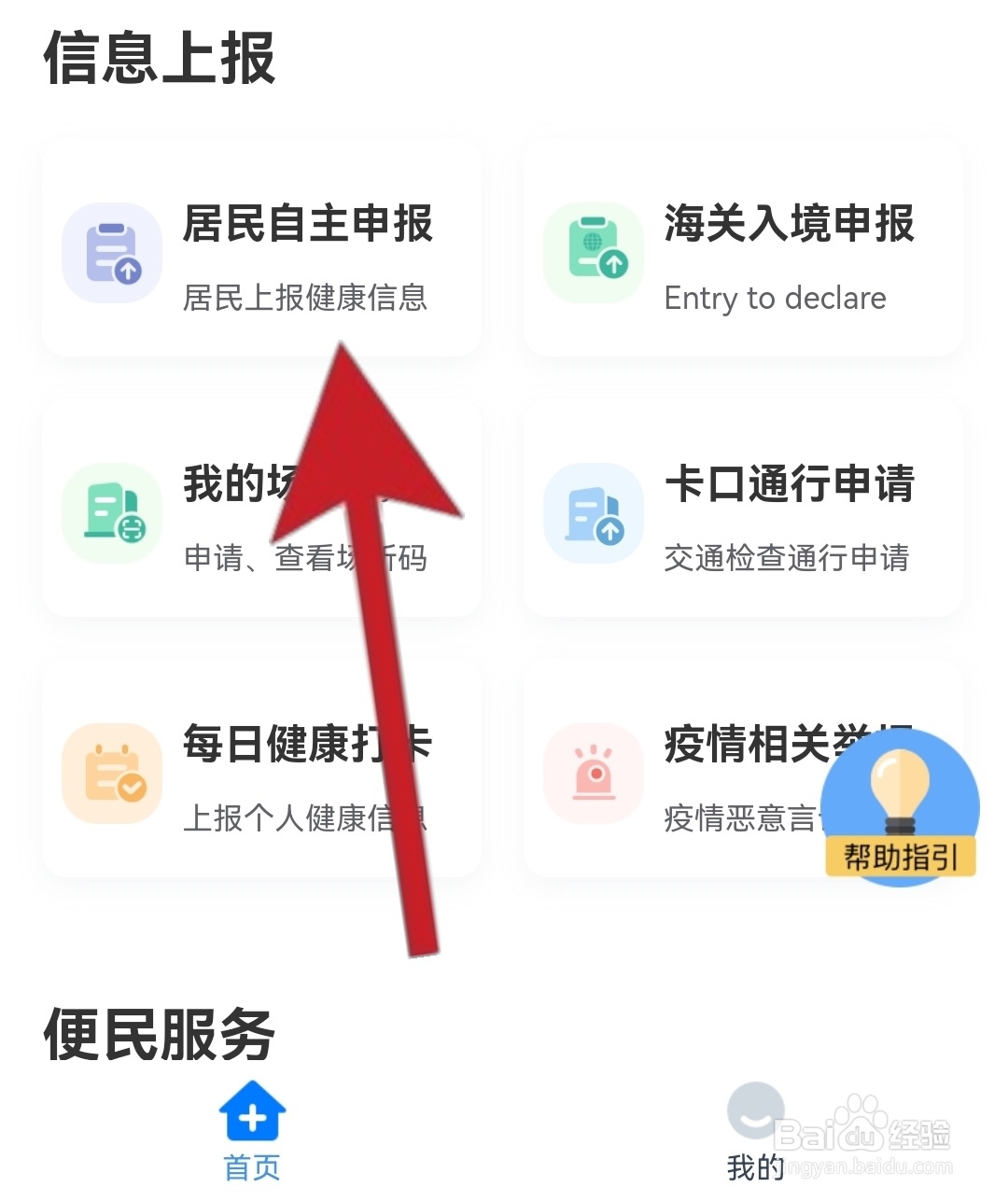Tap the 我的场所码 venue code icon

tap(112, 511)
